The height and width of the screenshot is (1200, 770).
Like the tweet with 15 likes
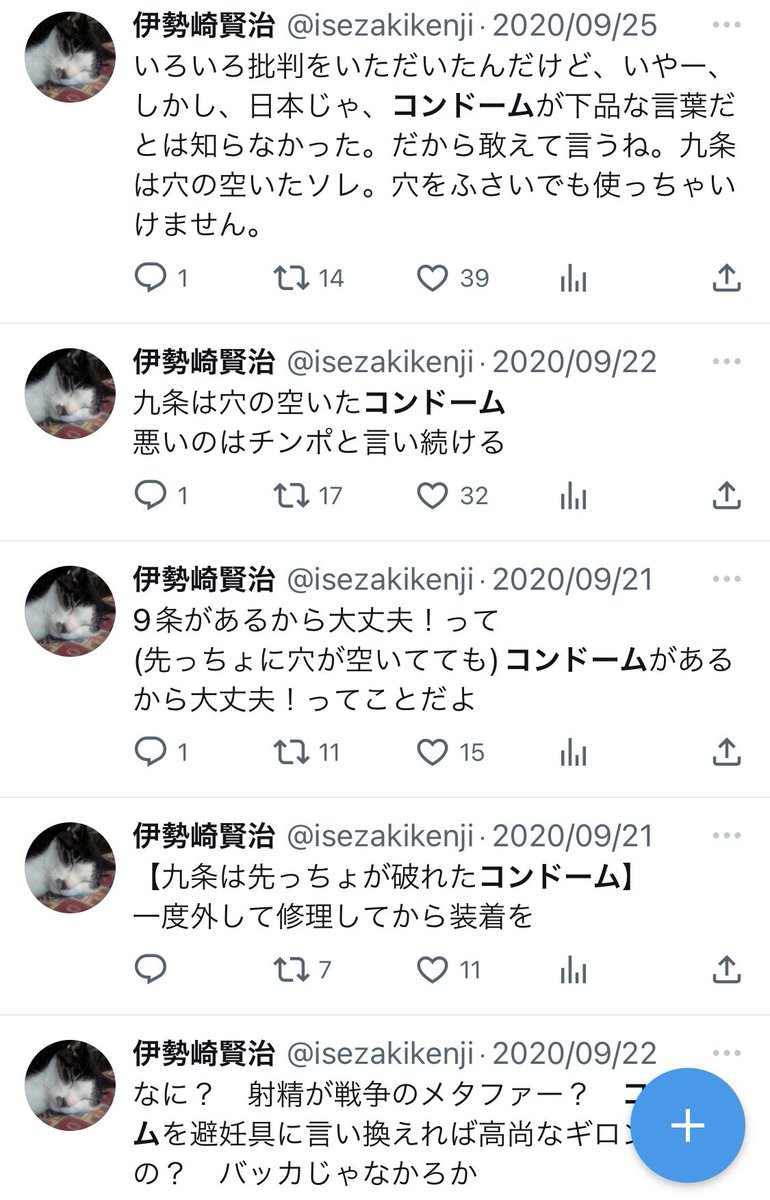(432, 752)
